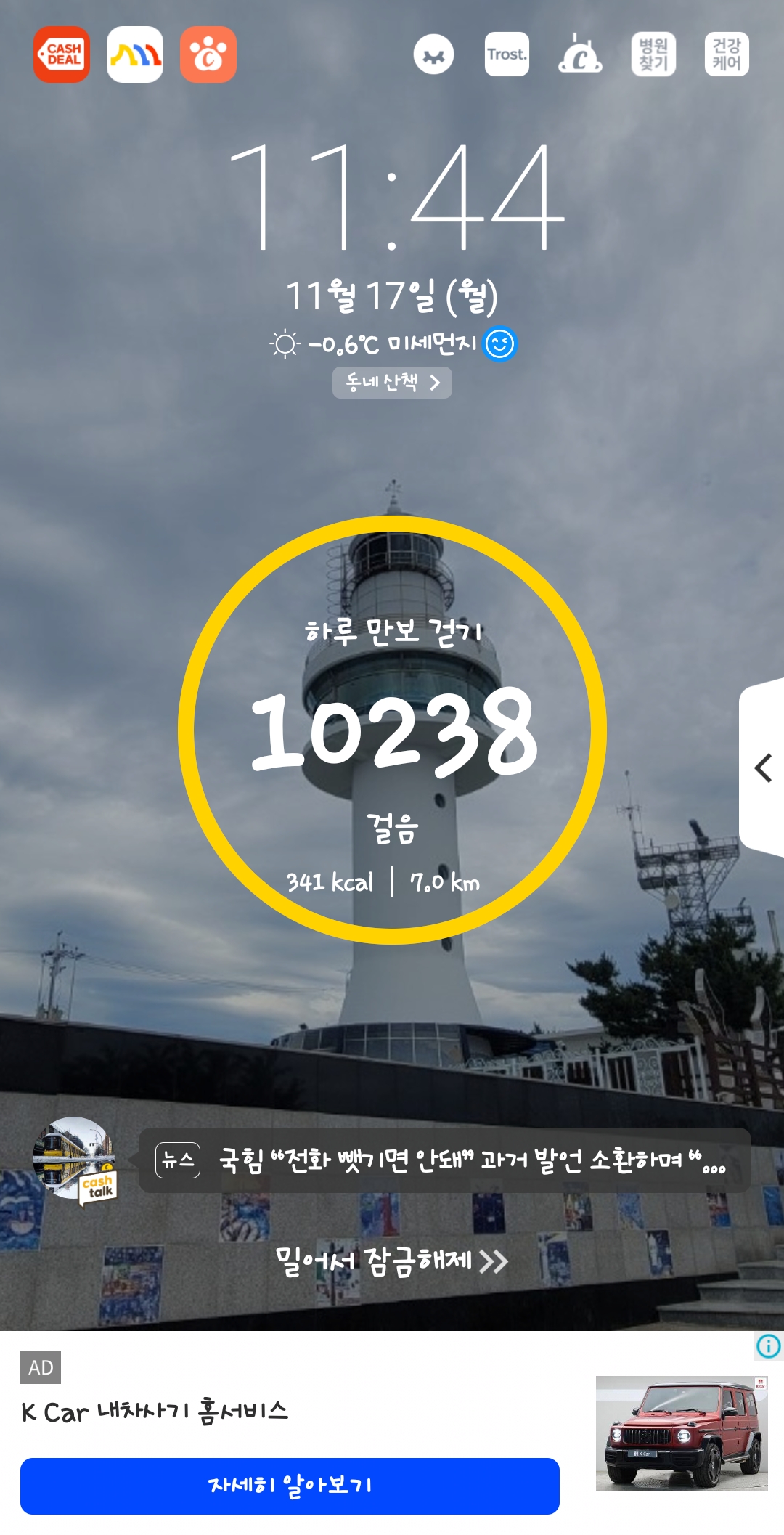Viewport: 784px width, 1535px height.
Task: Open the white round mask-face icon shortcut
Action: (433, 54)
